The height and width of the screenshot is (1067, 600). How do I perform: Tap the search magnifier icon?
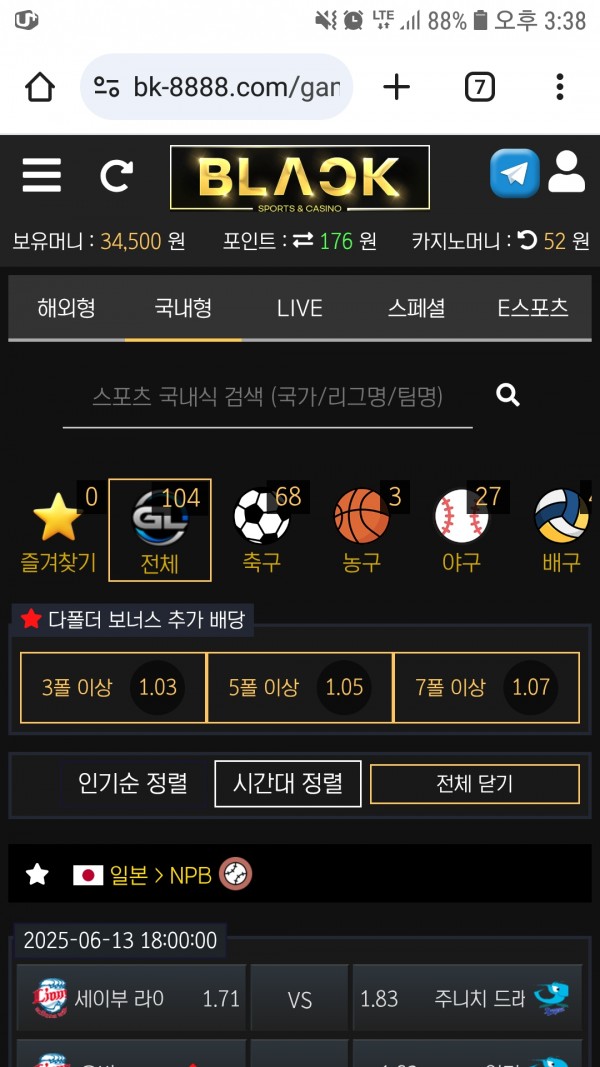(508, 395)
